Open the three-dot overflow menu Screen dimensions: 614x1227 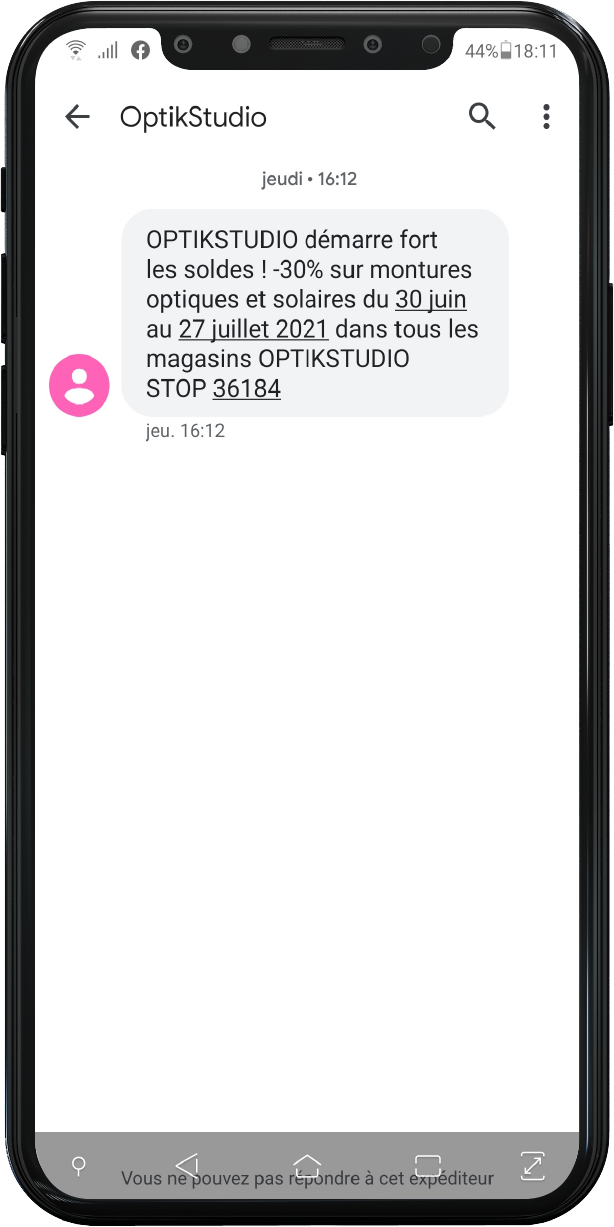point(546,117)
